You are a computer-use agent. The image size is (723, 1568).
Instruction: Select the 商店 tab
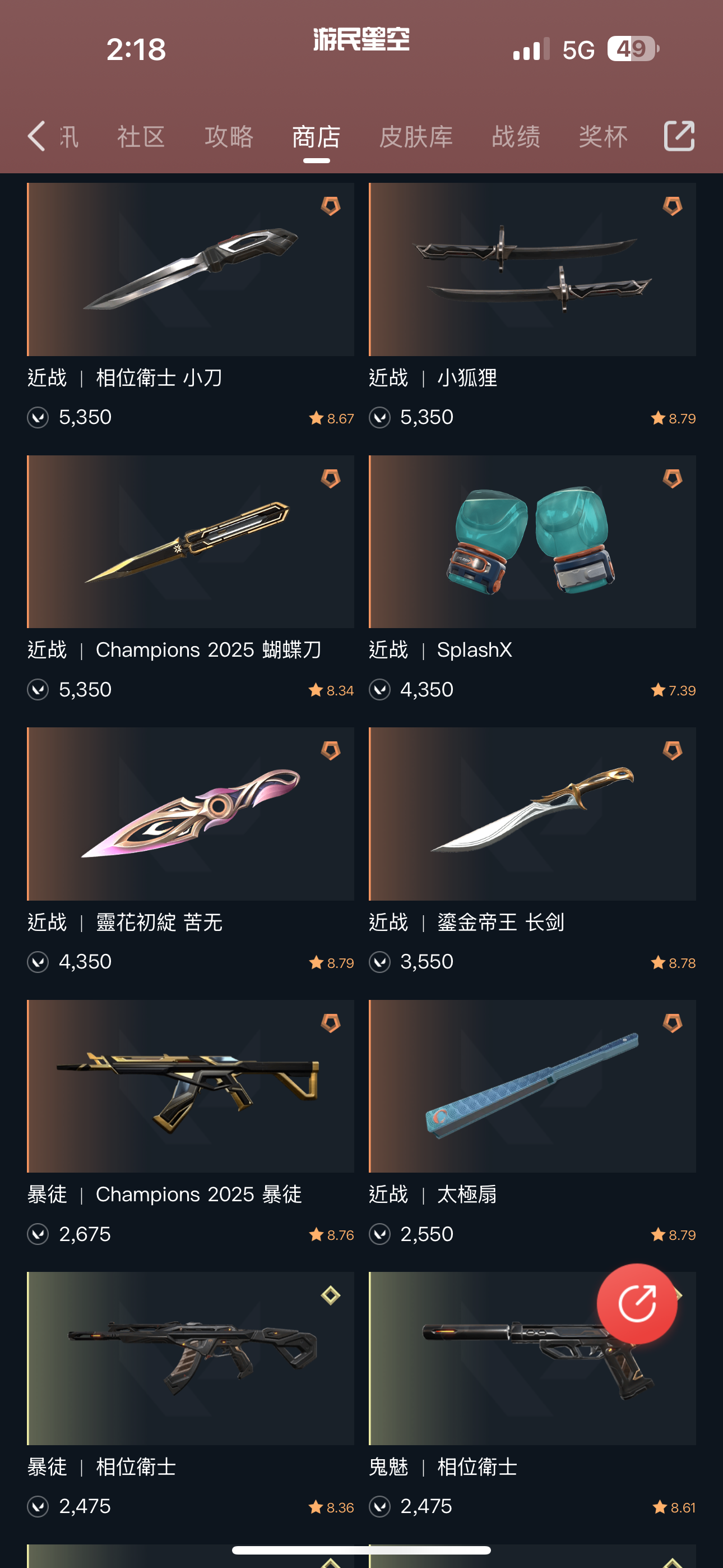pyautogui.click(x=317, y=136)
